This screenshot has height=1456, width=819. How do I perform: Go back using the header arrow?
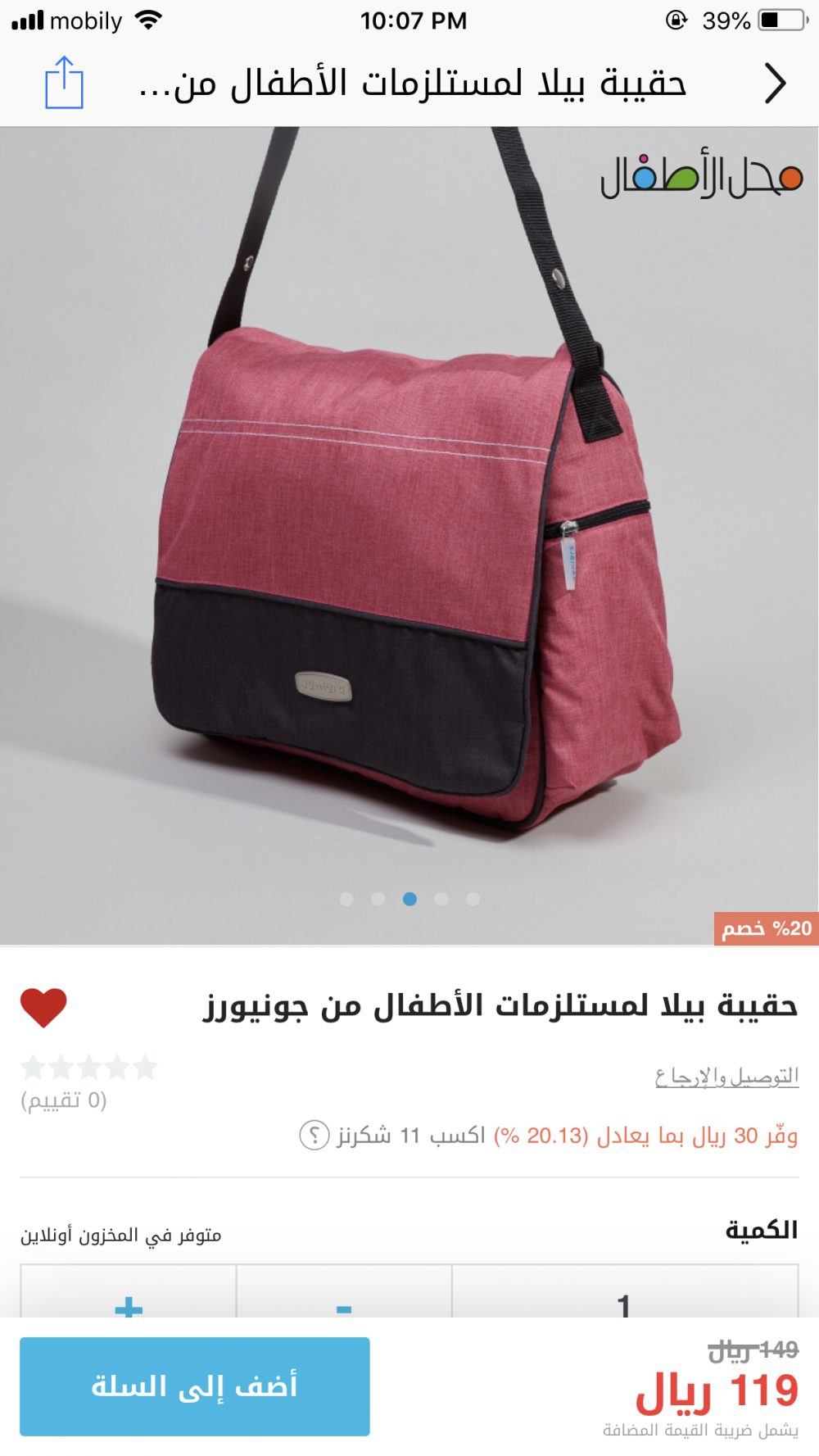(x=774, y=83)
